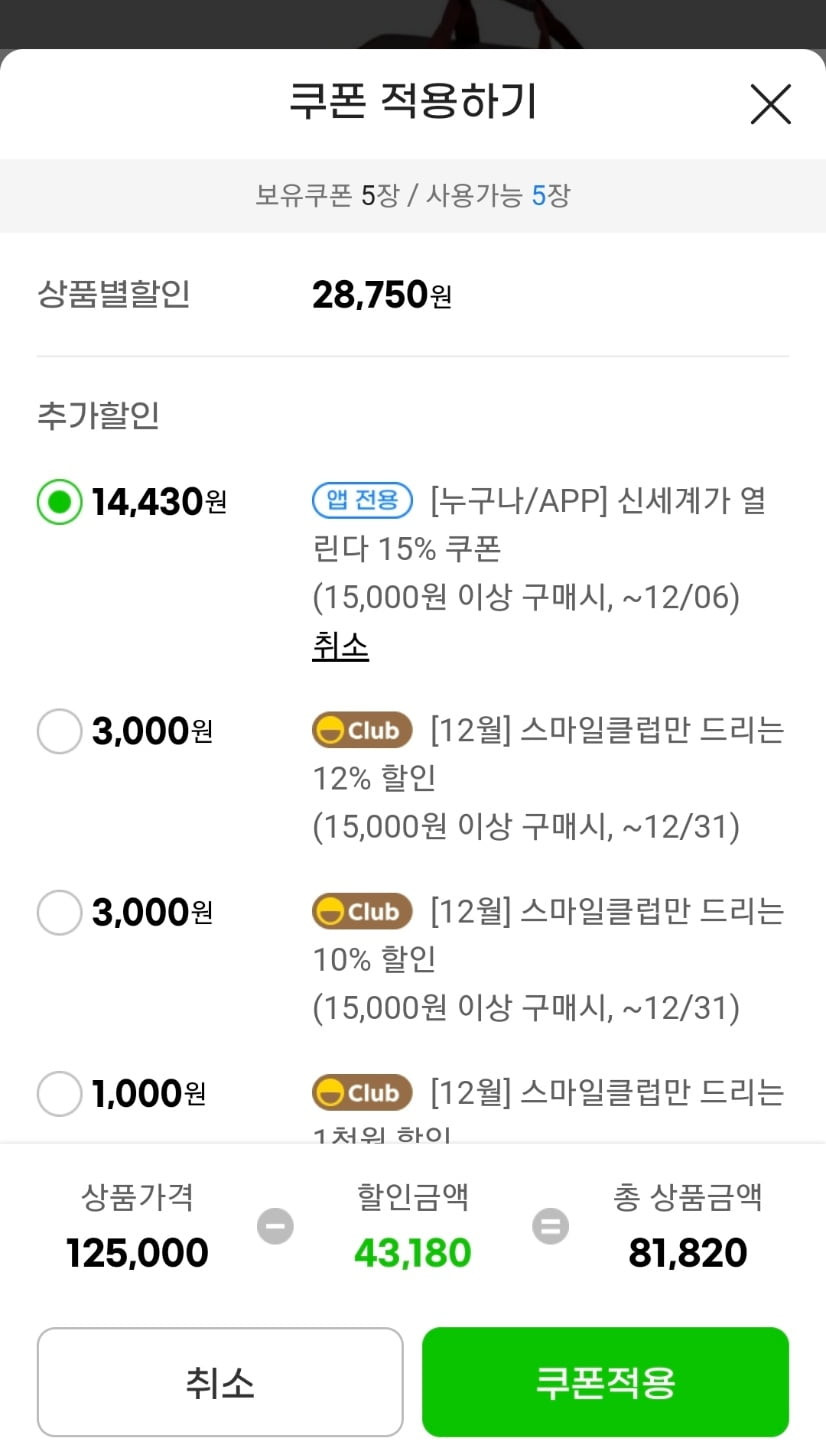This screenshot has width=826, height=1440.
Task: Select the 1,000원 스마일클럽 coupon
Action: (59, 1093)
